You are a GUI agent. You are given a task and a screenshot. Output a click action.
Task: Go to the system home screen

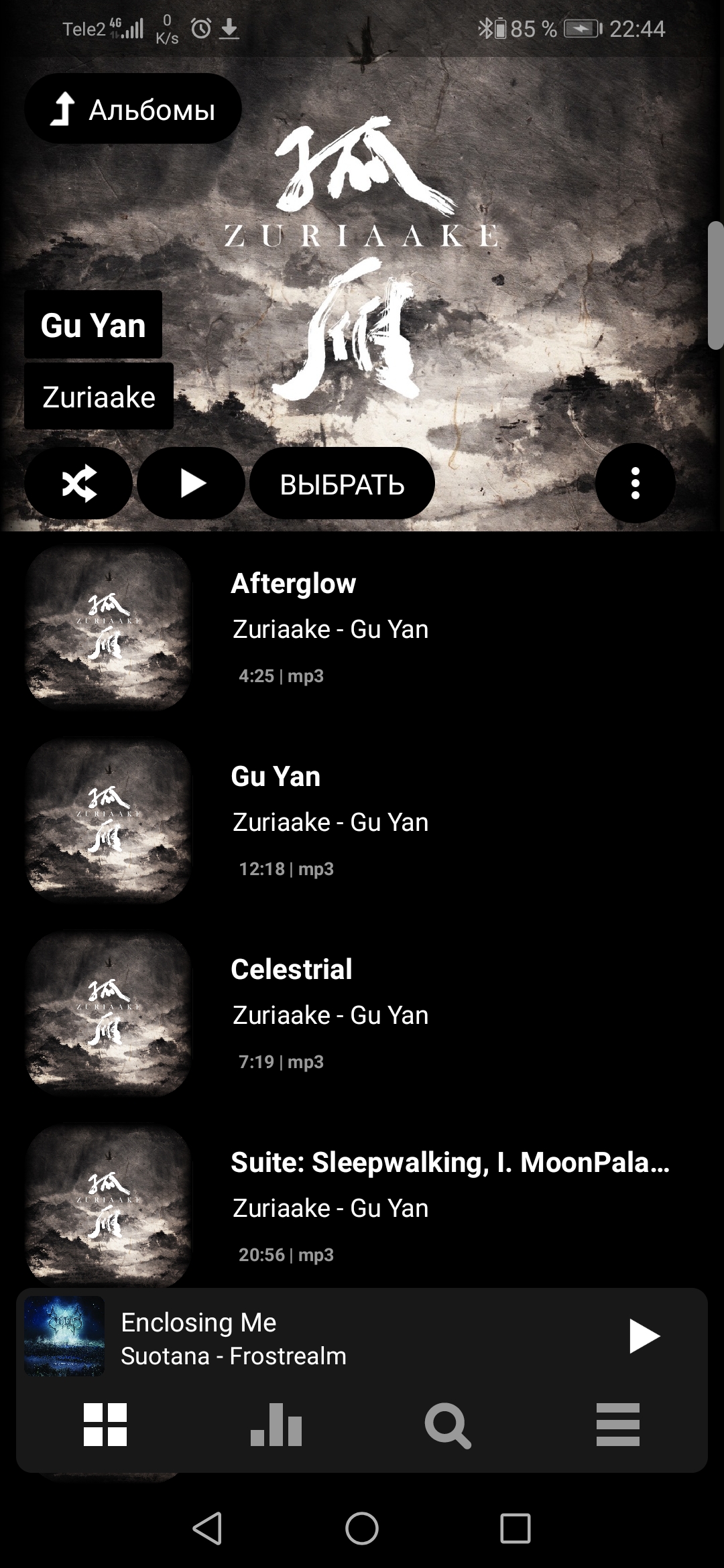coord(362,1528)
